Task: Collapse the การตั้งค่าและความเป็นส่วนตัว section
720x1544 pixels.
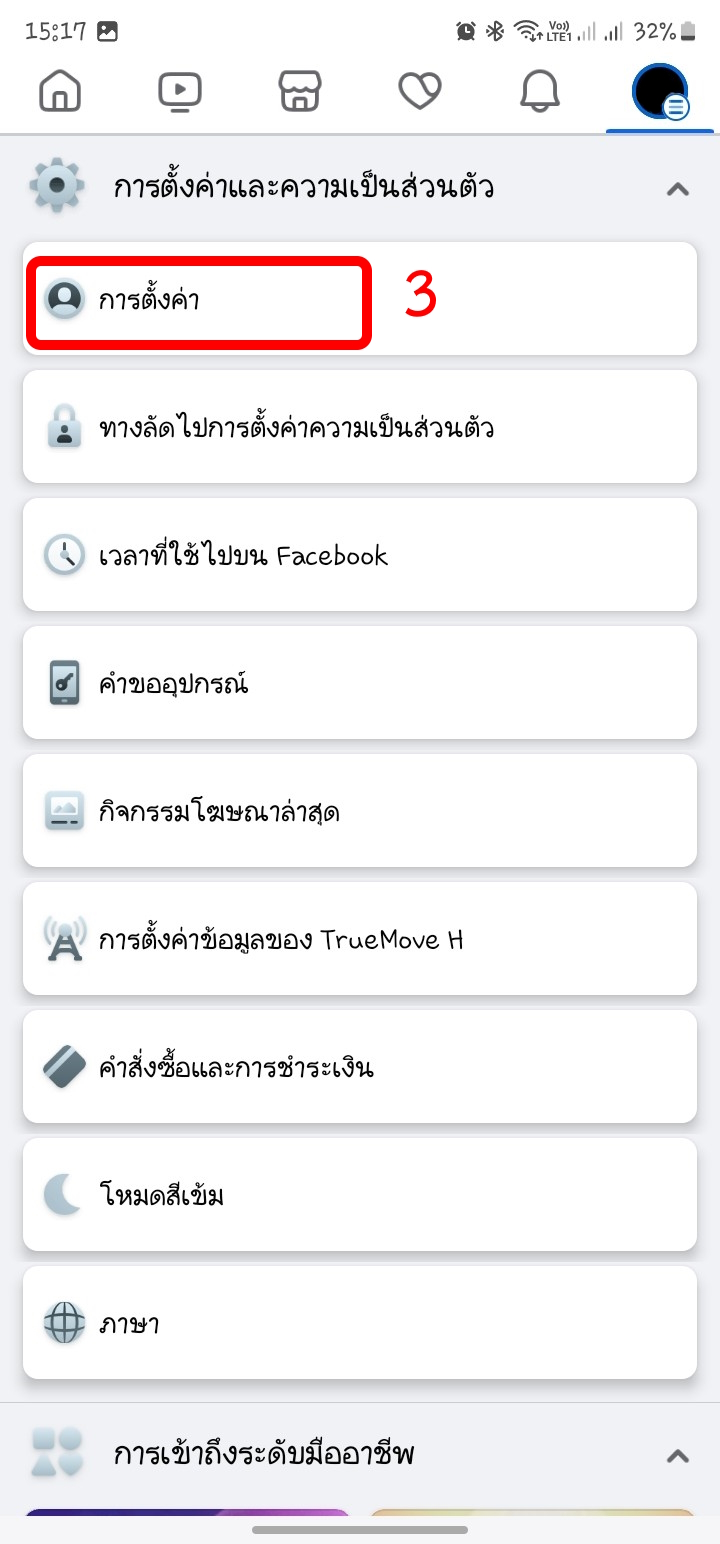Action: [x=678, y=188]
